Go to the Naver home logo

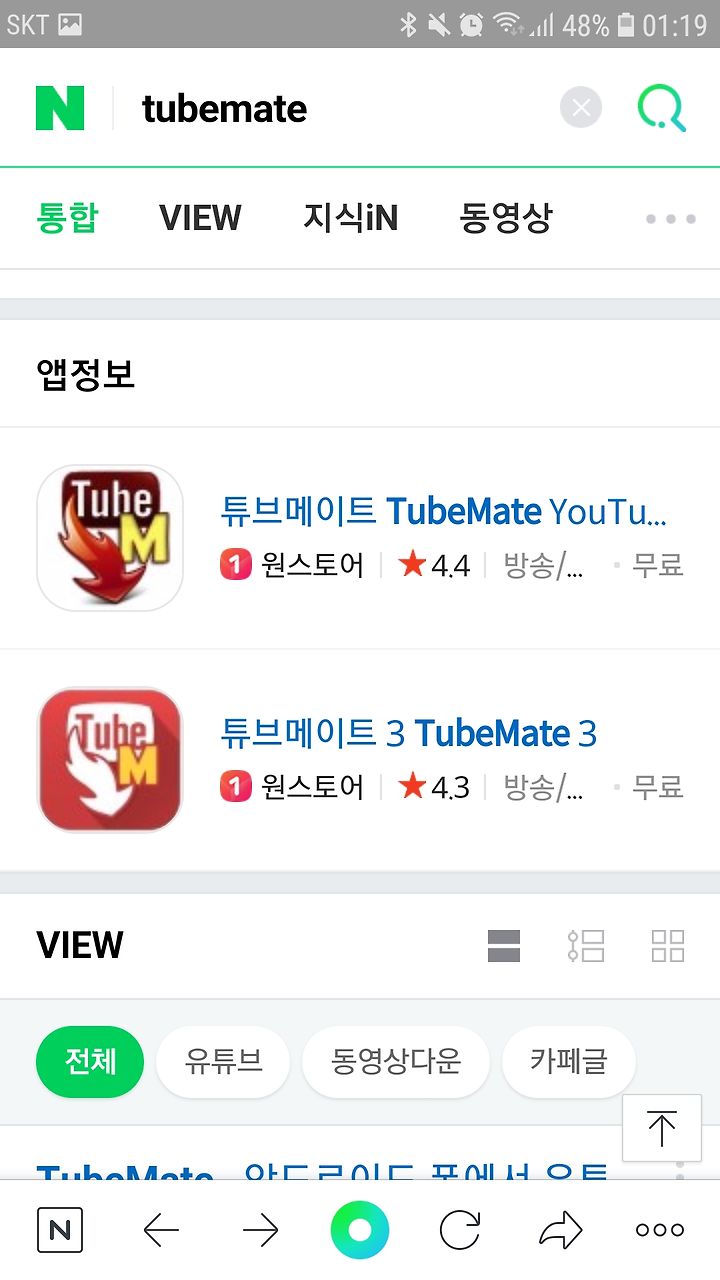click(x=60, y=108)
